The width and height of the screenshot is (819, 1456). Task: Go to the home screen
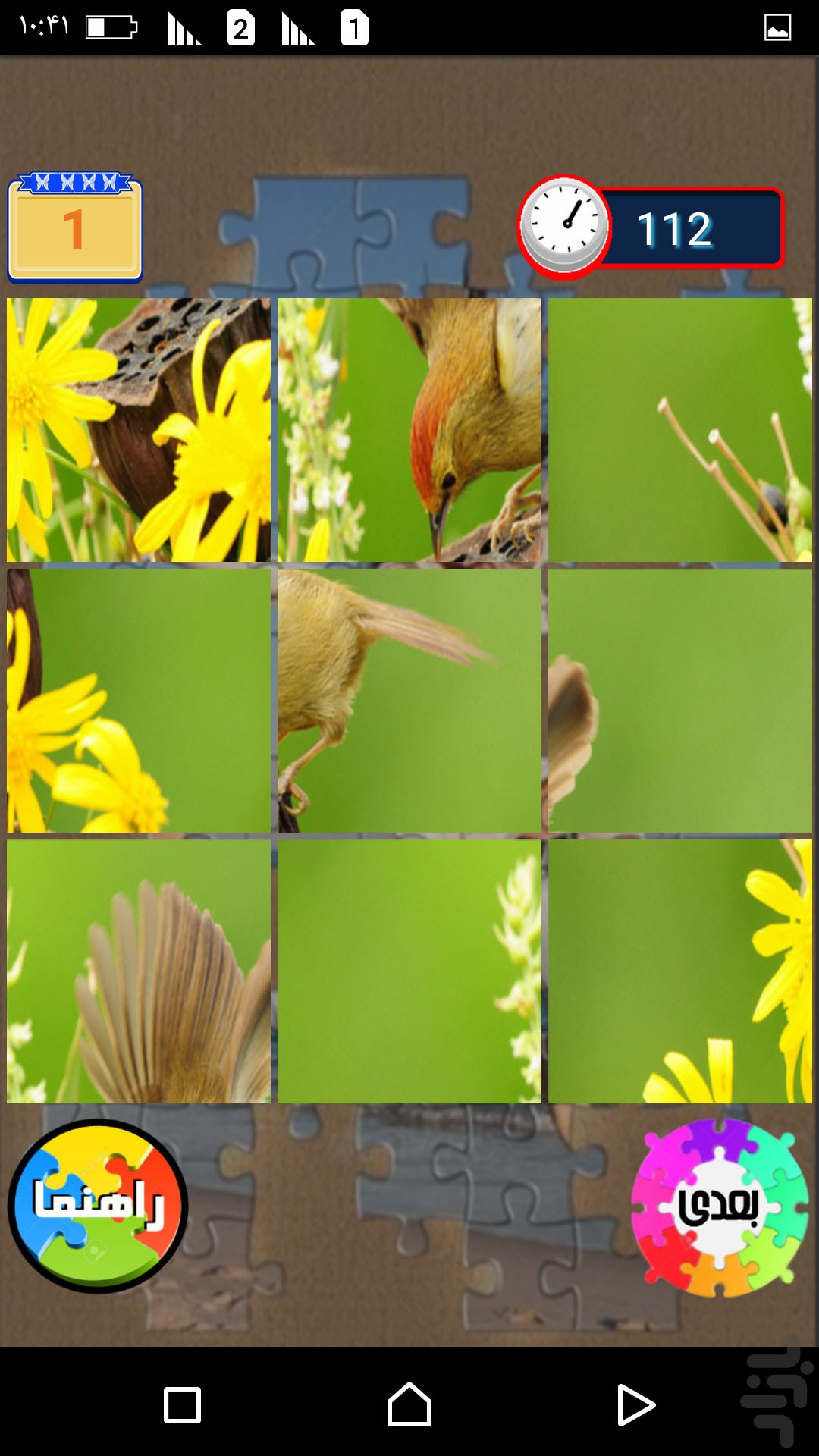point(409,1405)
